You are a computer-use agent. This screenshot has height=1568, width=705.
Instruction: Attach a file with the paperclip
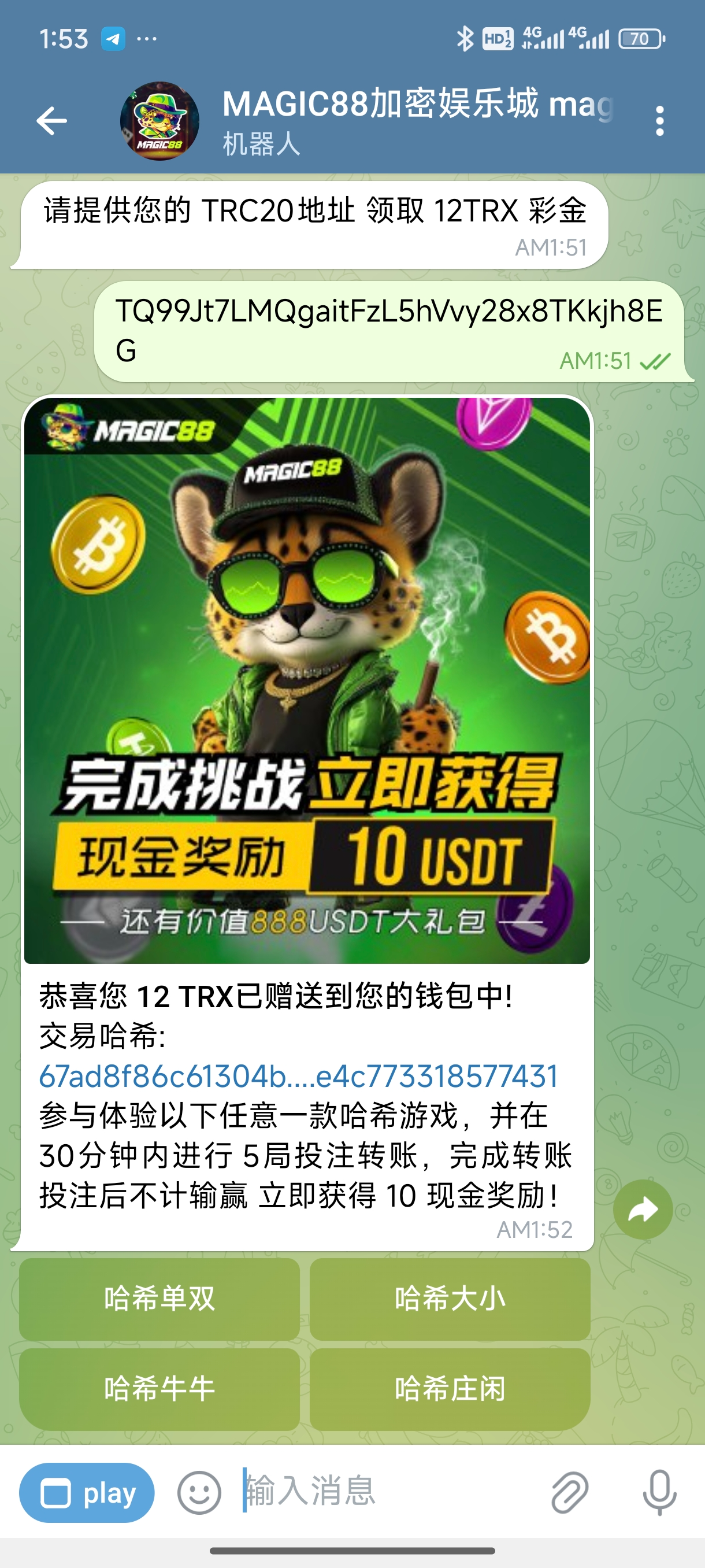pos(570,1492)
